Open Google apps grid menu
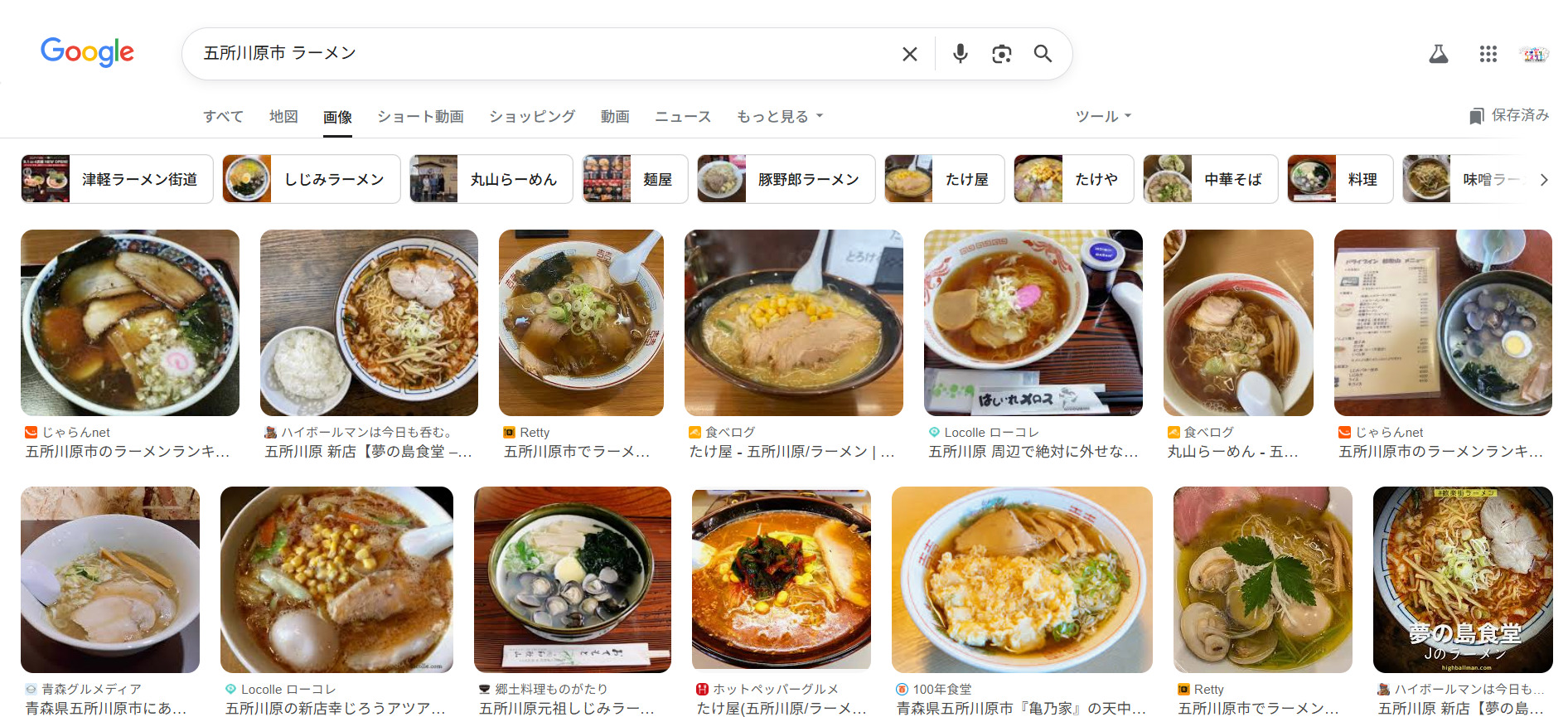The width and height of the screenshot is (1568, 717). click(1488, 54)
